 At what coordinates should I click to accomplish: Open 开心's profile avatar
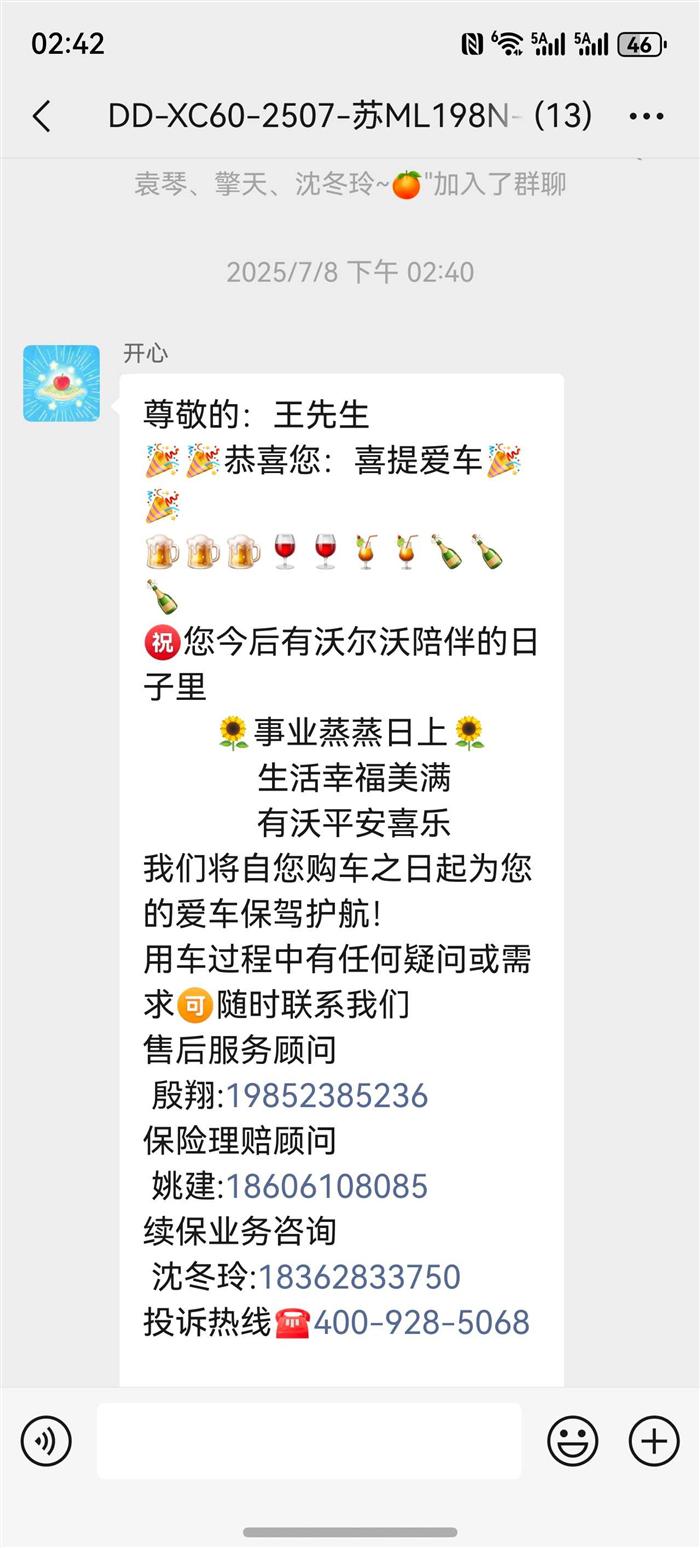[62, 383]
